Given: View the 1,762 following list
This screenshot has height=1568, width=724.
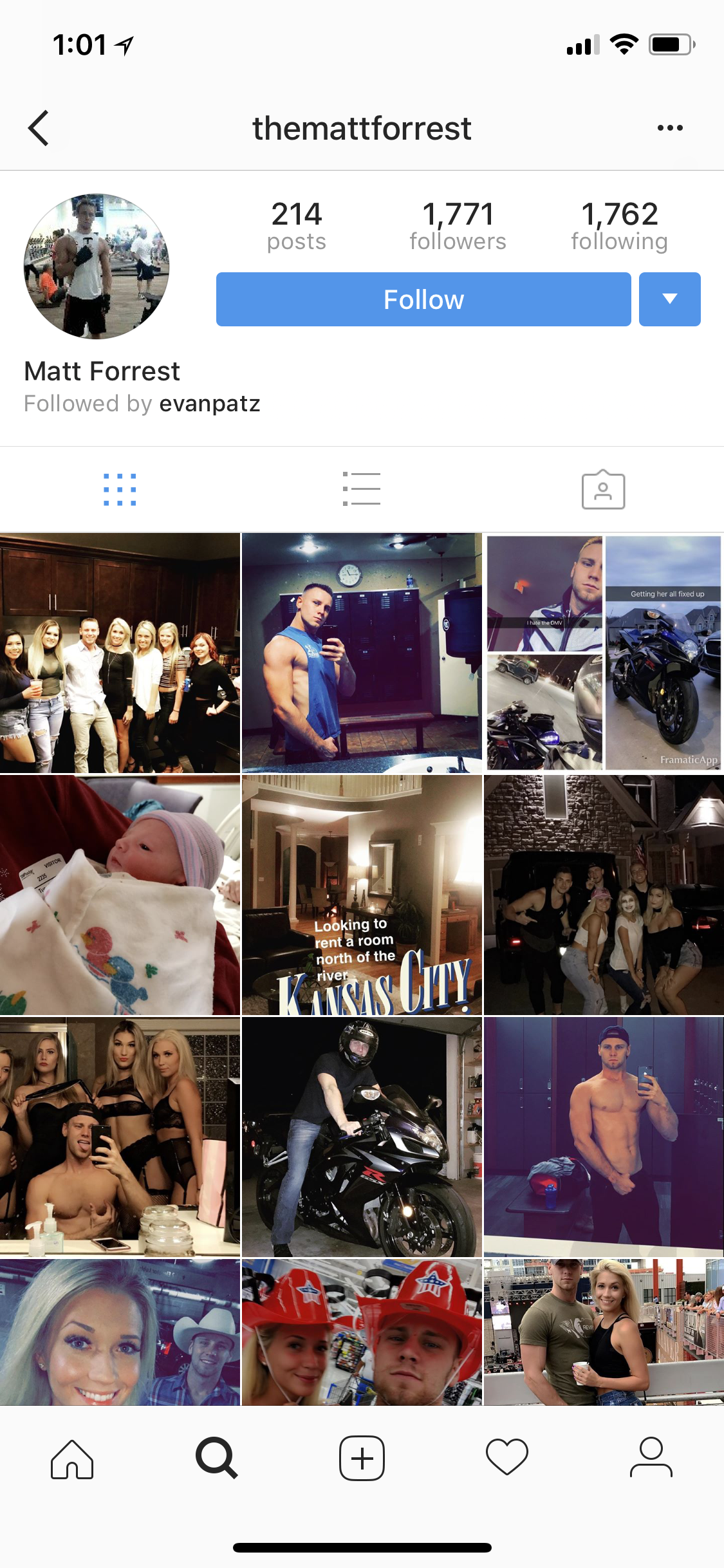Looking at the screenshot, I should (x=619, y=225).
